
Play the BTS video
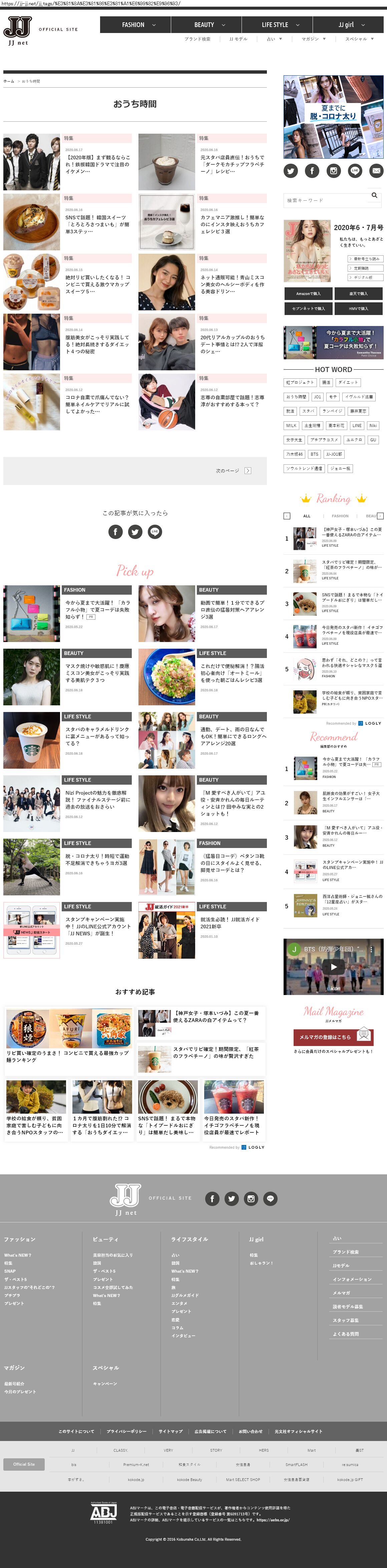[333, 967]
